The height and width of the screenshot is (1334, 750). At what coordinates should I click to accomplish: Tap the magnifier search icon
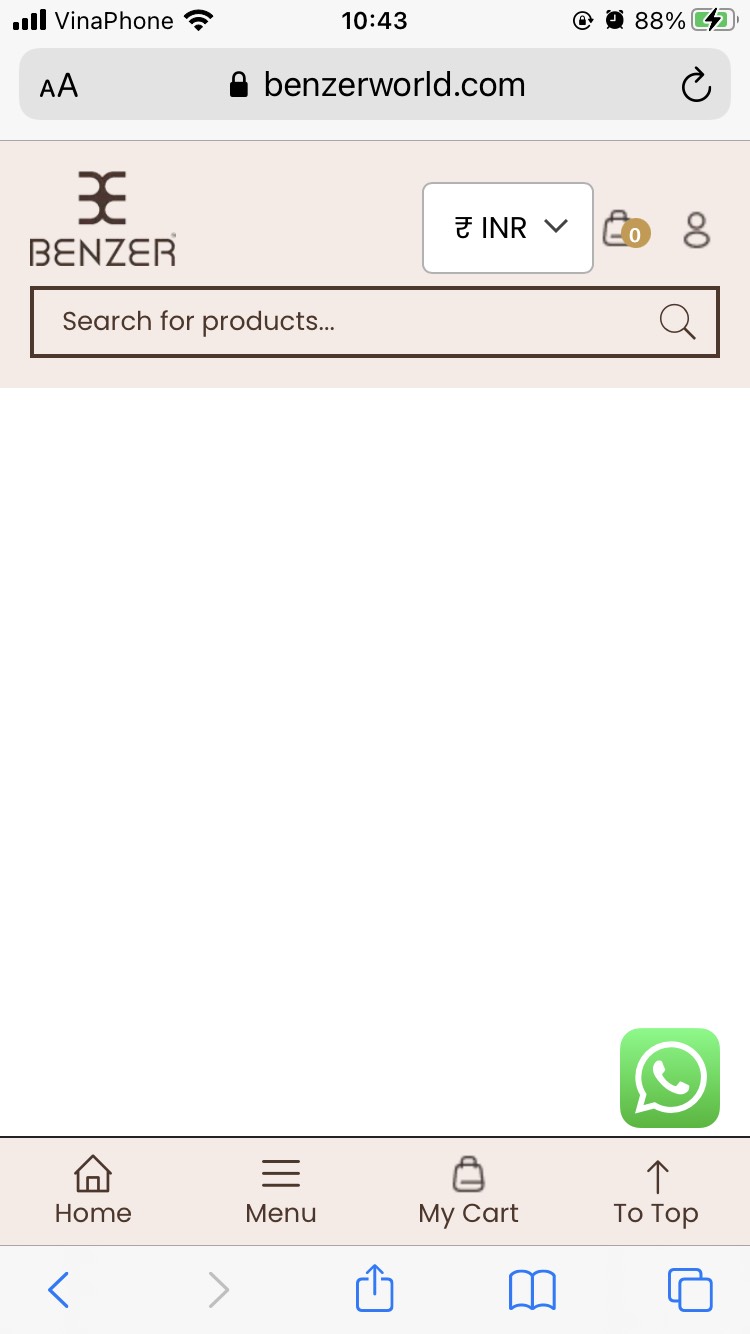pyautogui.click(x=677, y=322)
